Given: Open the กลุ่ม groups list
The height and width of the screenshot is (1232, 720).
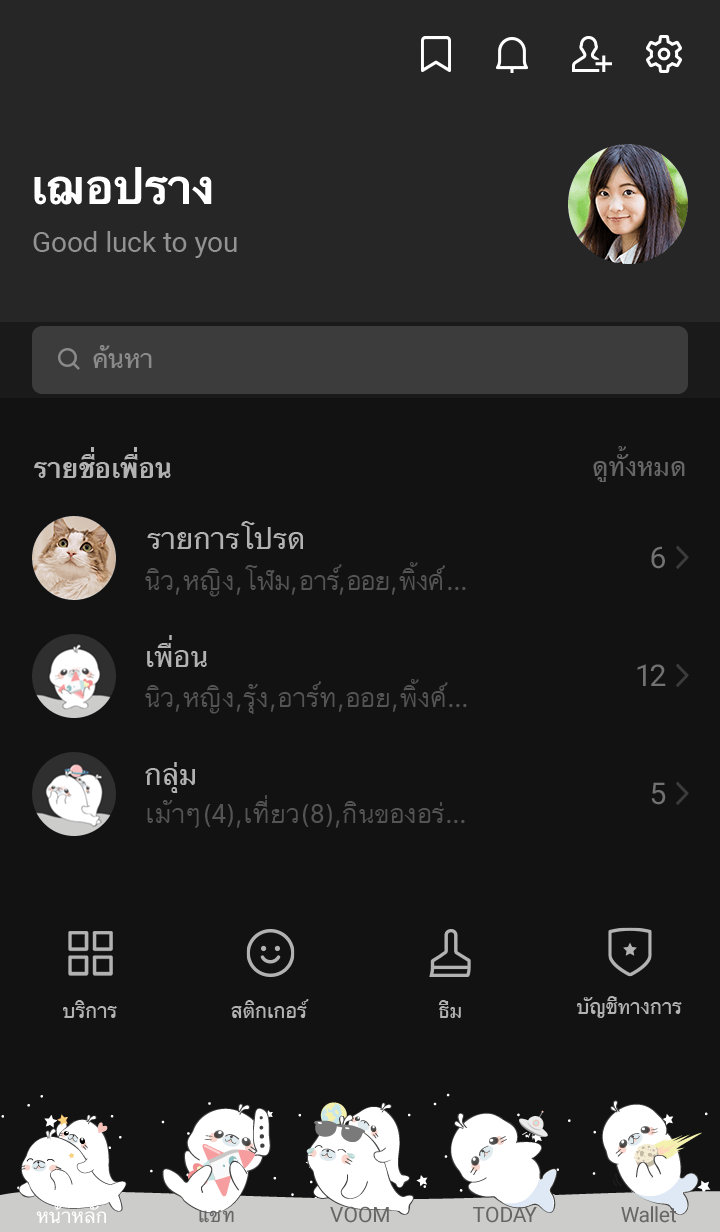Looking at the screenshot, I should (x=360, y=794).
